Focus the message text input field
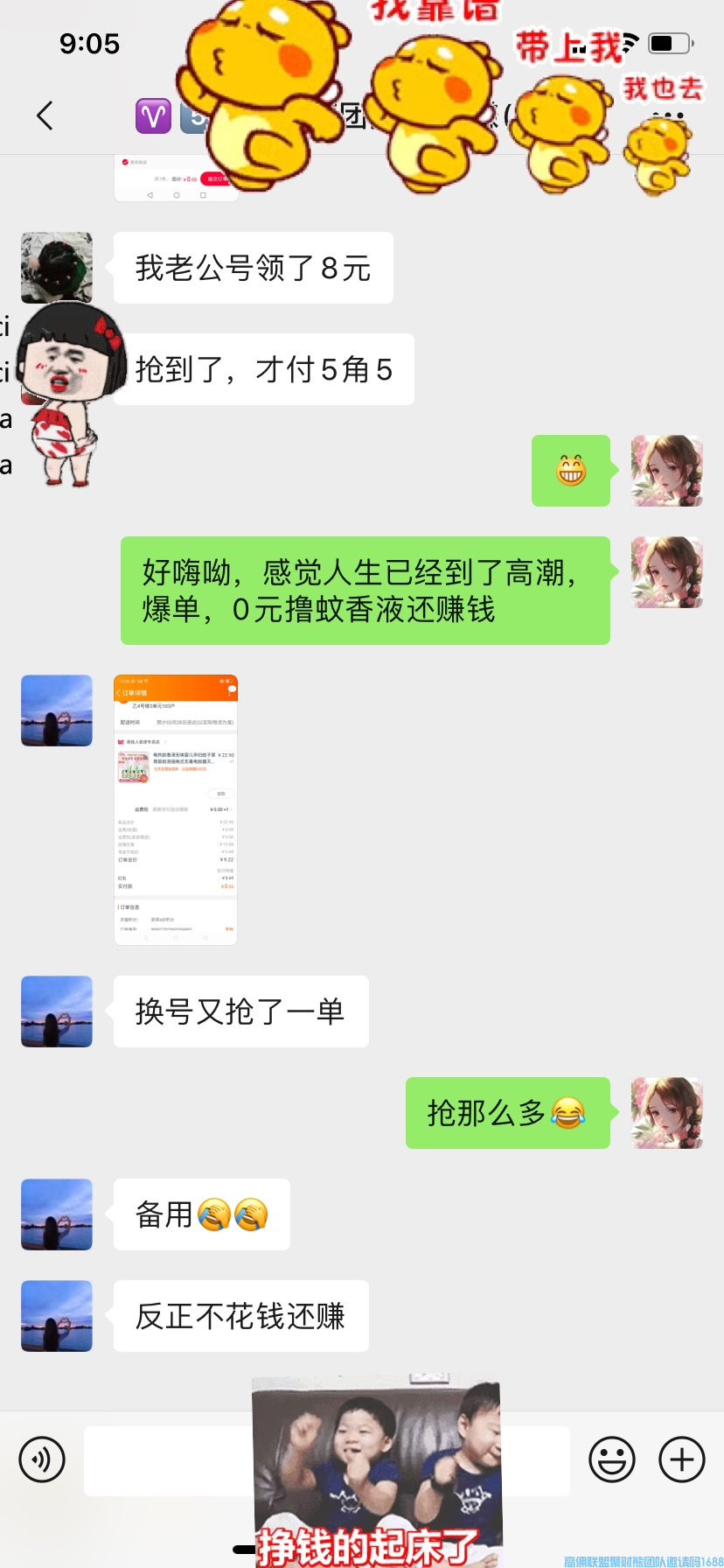 coord(166,1459)
